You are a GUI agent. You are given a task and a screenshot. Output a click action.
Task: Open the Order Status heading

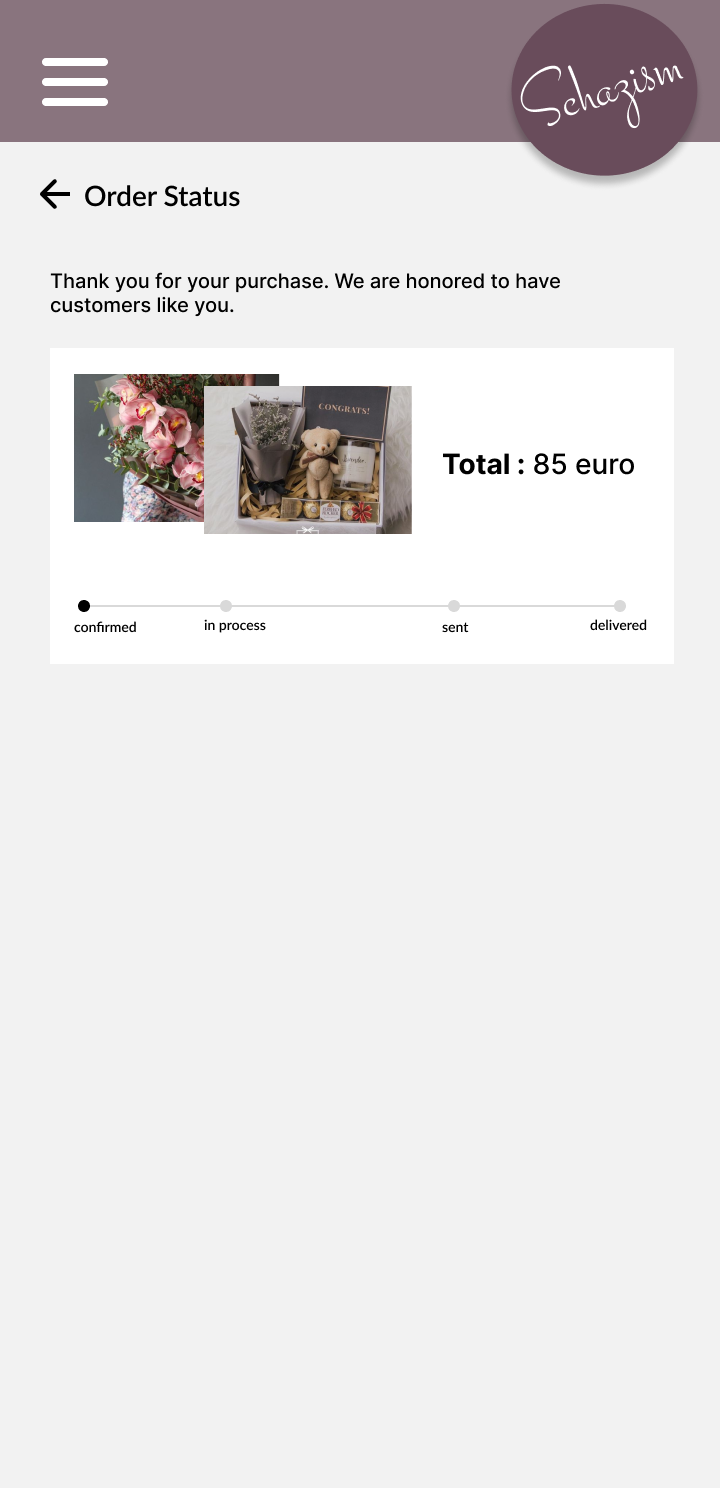click(x=162, y=196)
